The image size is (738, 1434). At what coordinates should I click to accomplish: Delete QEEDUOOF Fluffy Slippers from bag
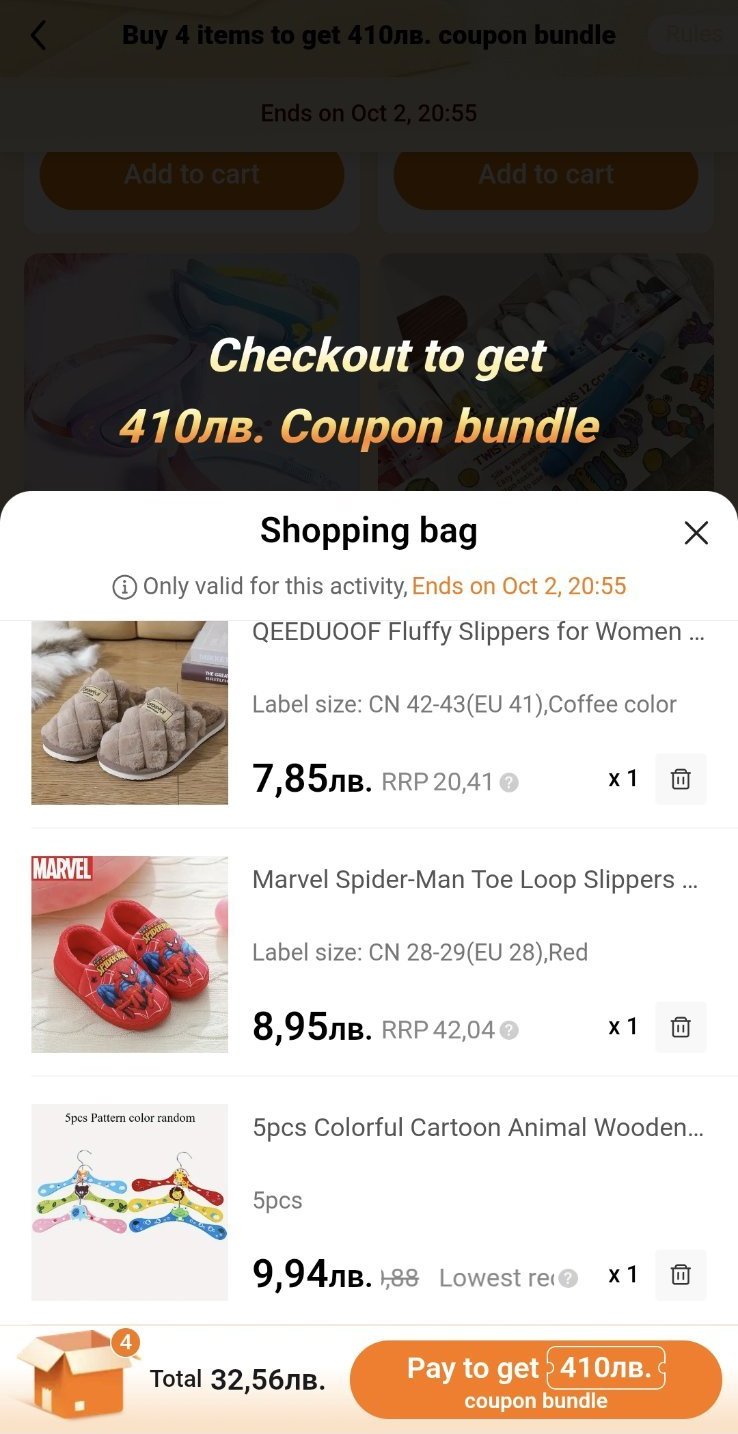(681, 779)
